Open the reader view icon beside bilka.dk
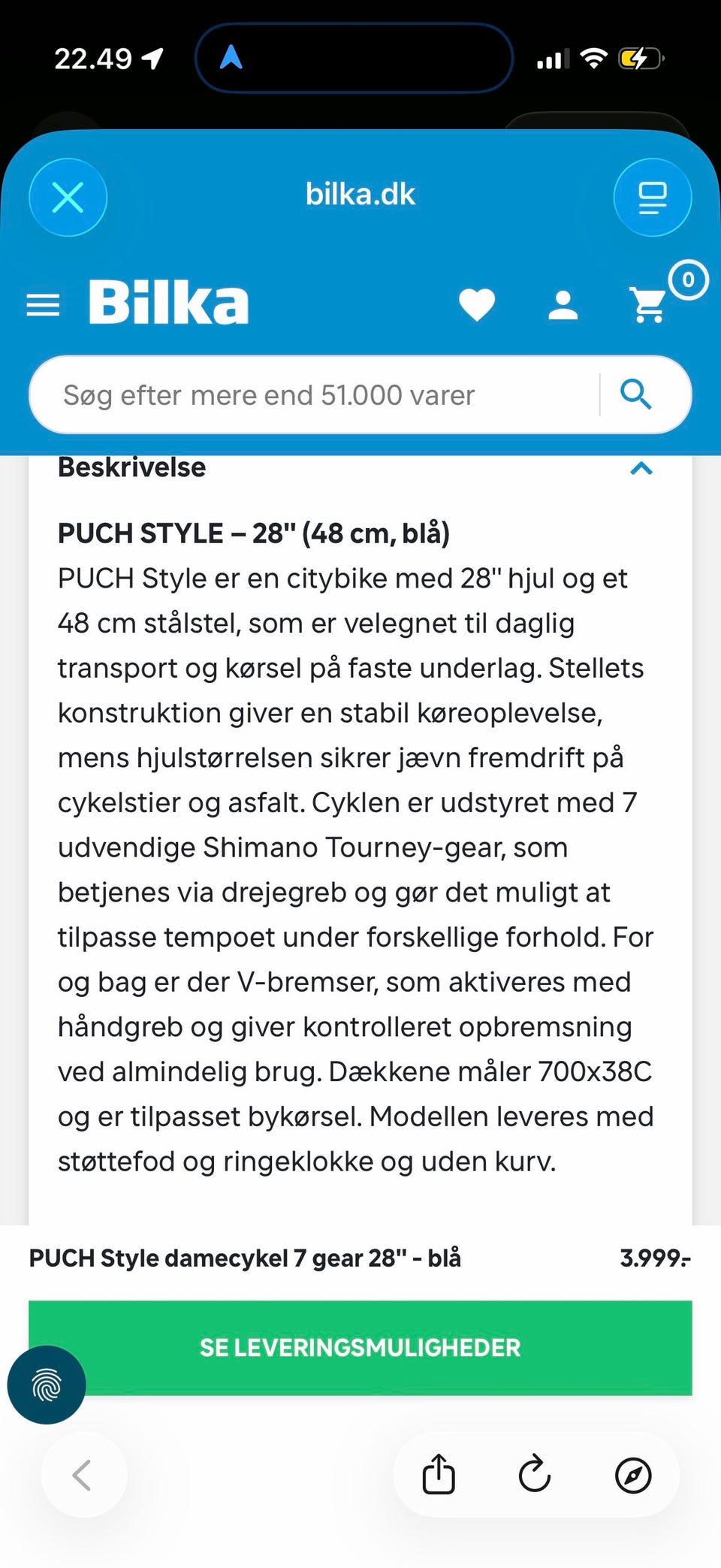This screenshot has width=721, height=1568. [652, 198]
